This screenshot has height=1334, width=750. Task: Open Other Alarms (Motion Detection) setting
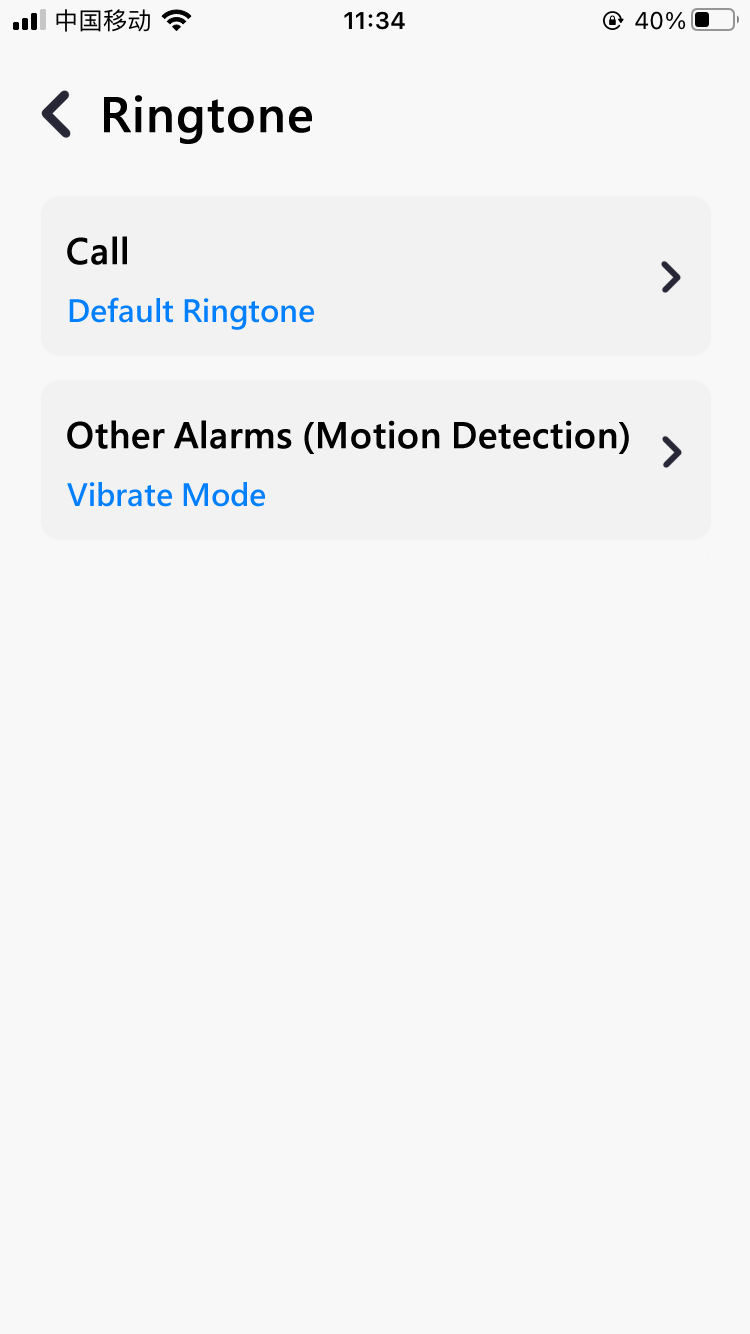click(376, 460)
